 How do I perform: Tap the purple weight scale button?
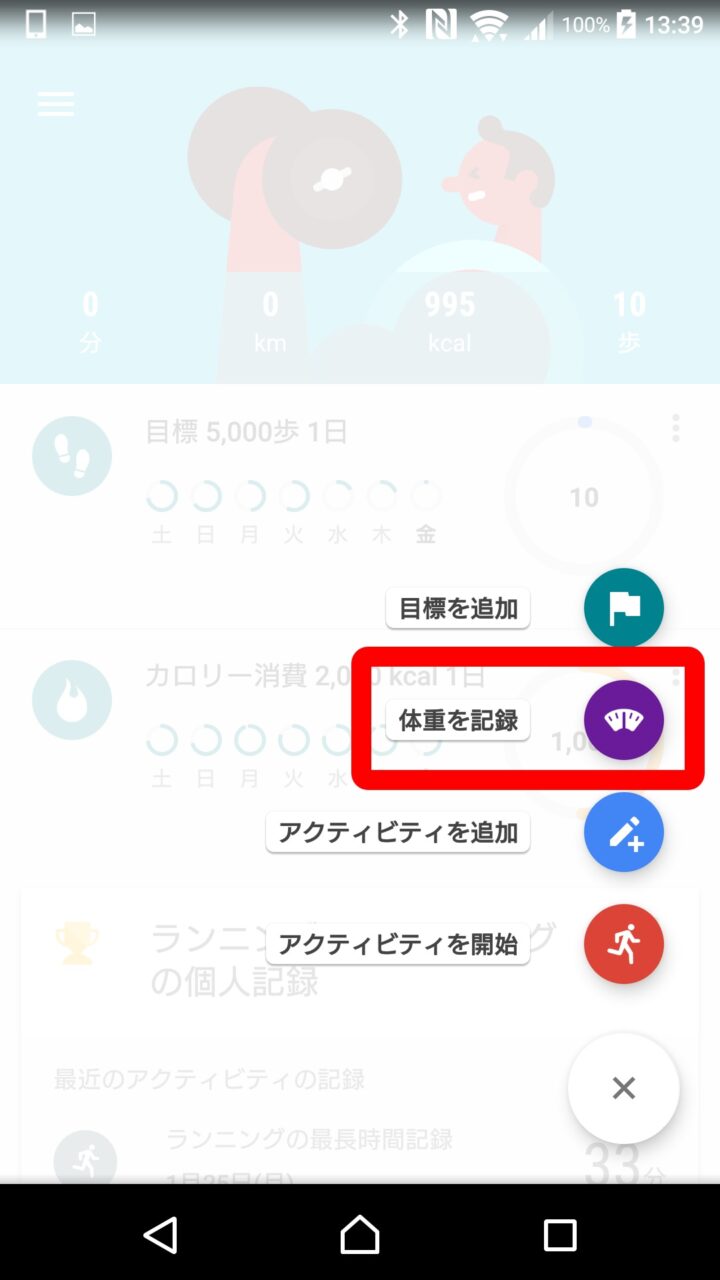pos(624,720)
